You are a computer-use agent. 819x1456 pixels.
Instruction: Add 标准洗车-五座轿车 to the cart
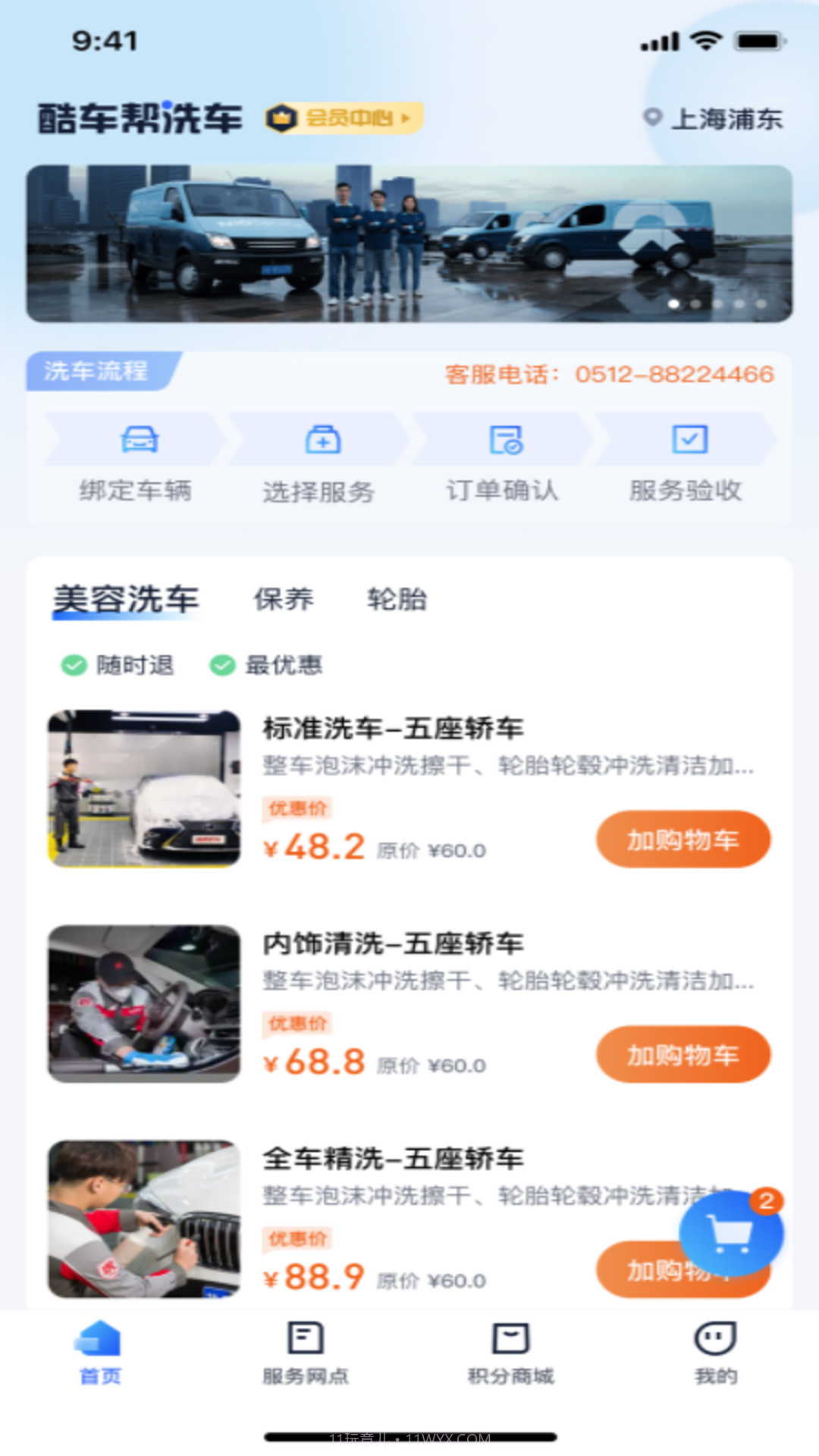[682, 839]
